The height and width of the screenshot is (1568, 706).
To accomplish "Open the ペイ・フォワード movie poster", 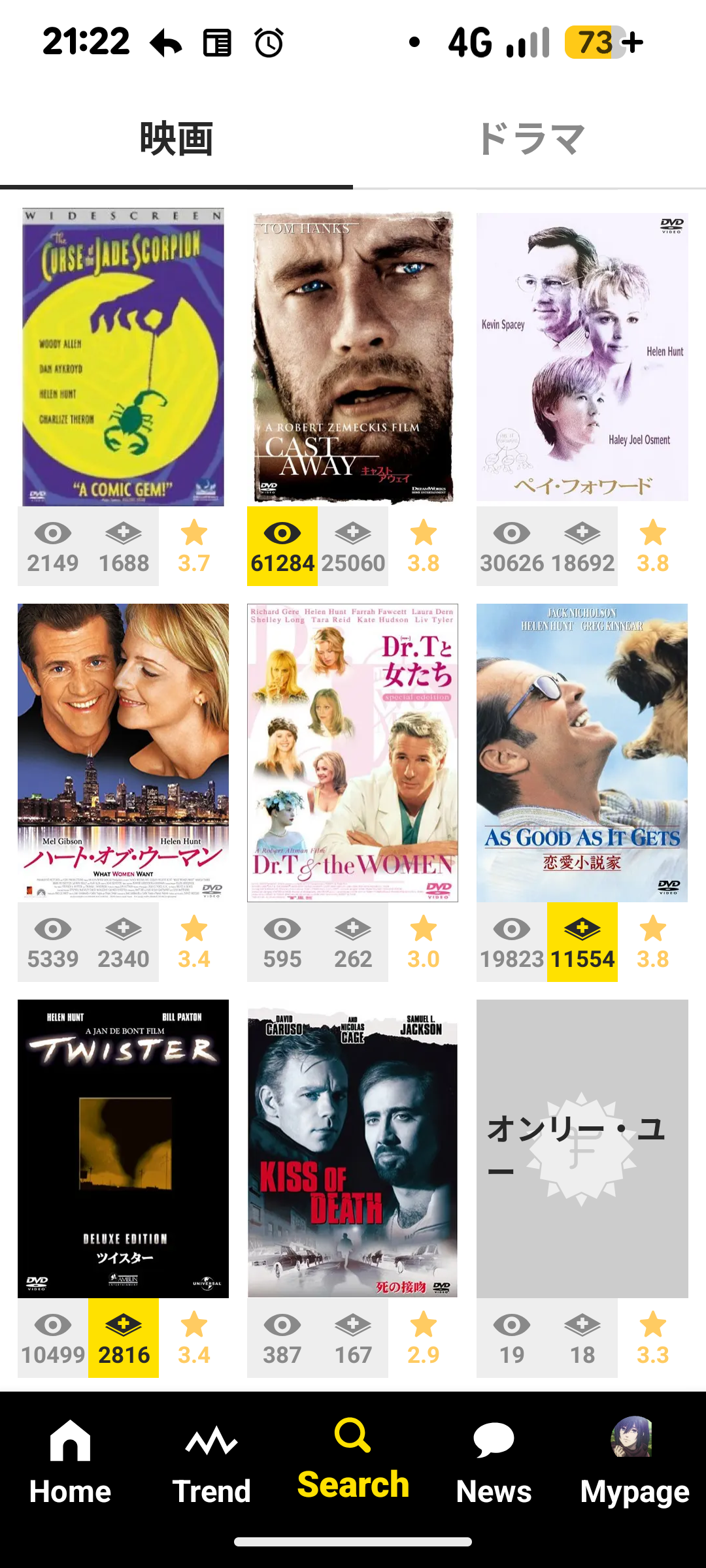I will click(582, 357).
